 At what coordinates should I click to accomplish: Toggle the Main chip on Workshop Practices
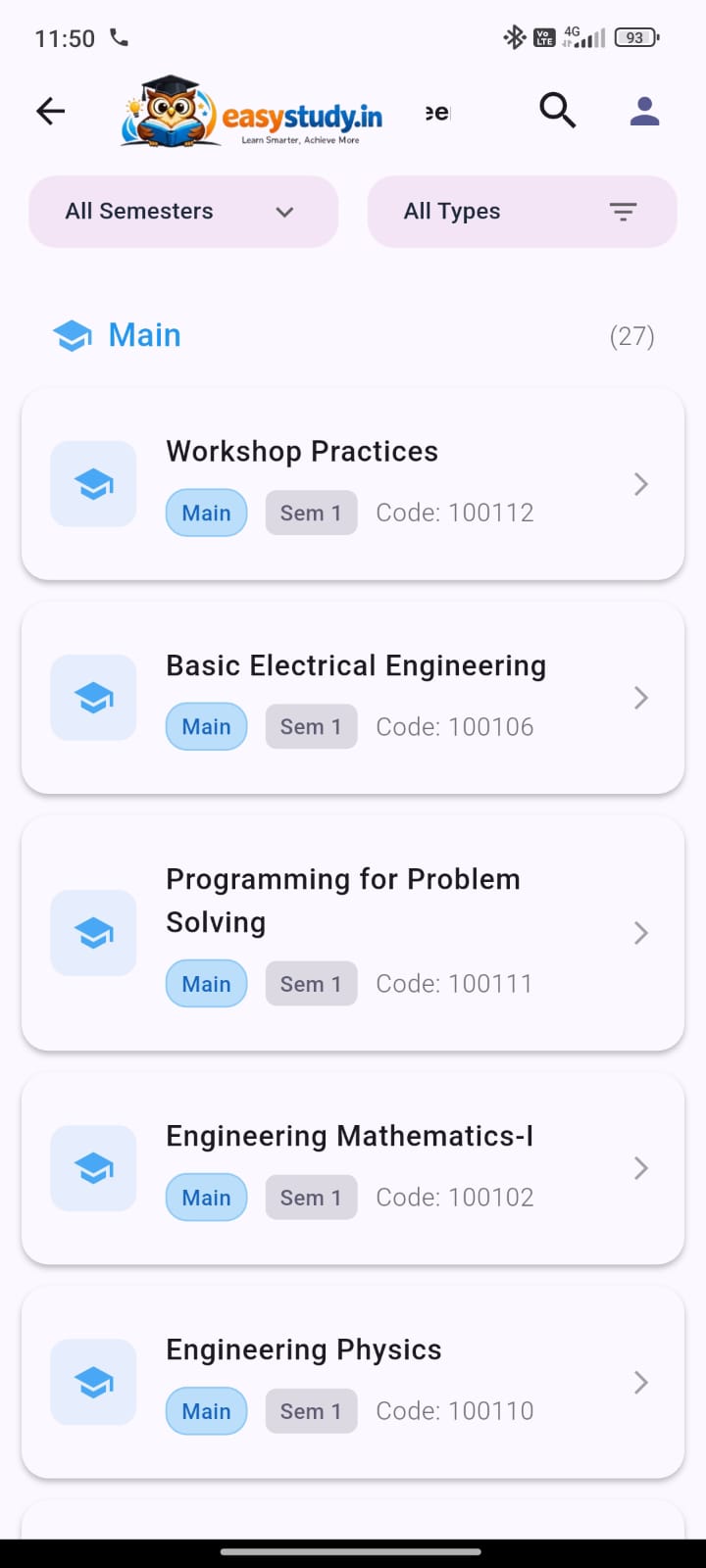(206, 512)
